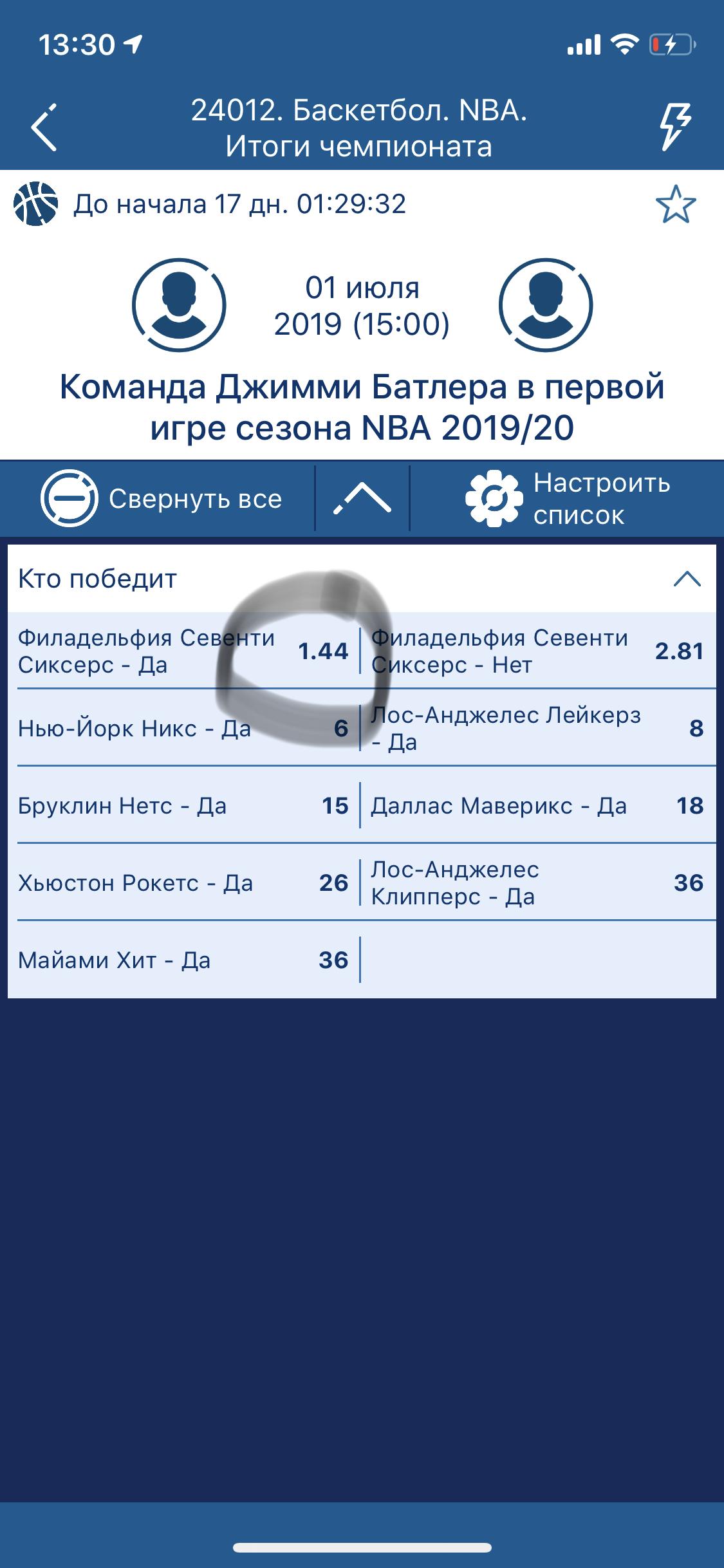Screen dimensions: 724x1568
Task: Choose Лос-Анджелес Лейкерз - Да at 8
Action: coord(539,728)
